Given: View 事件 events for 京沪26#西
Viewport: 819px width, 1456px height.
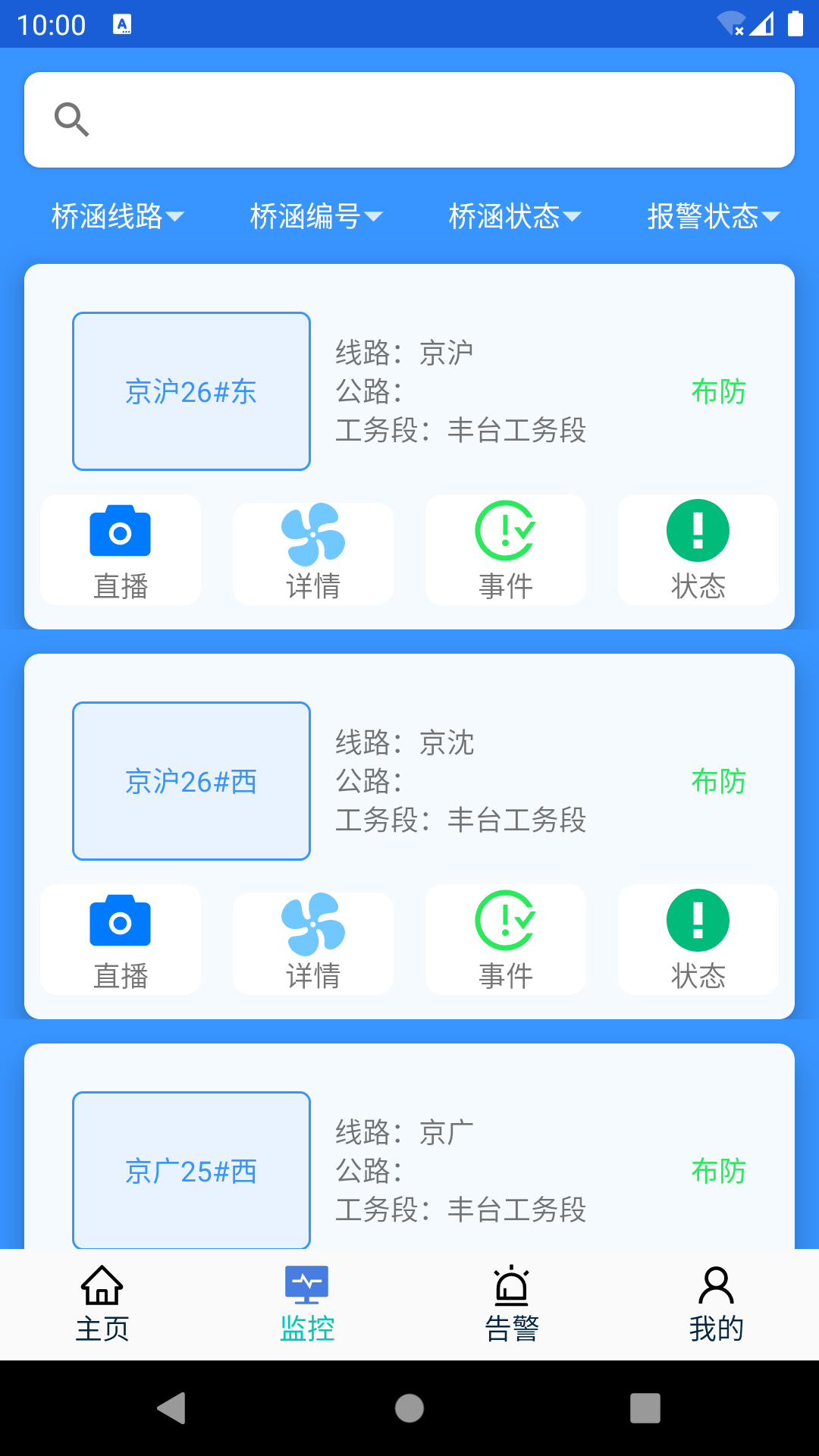Looking at the screenshot, I should coord(505,940).
